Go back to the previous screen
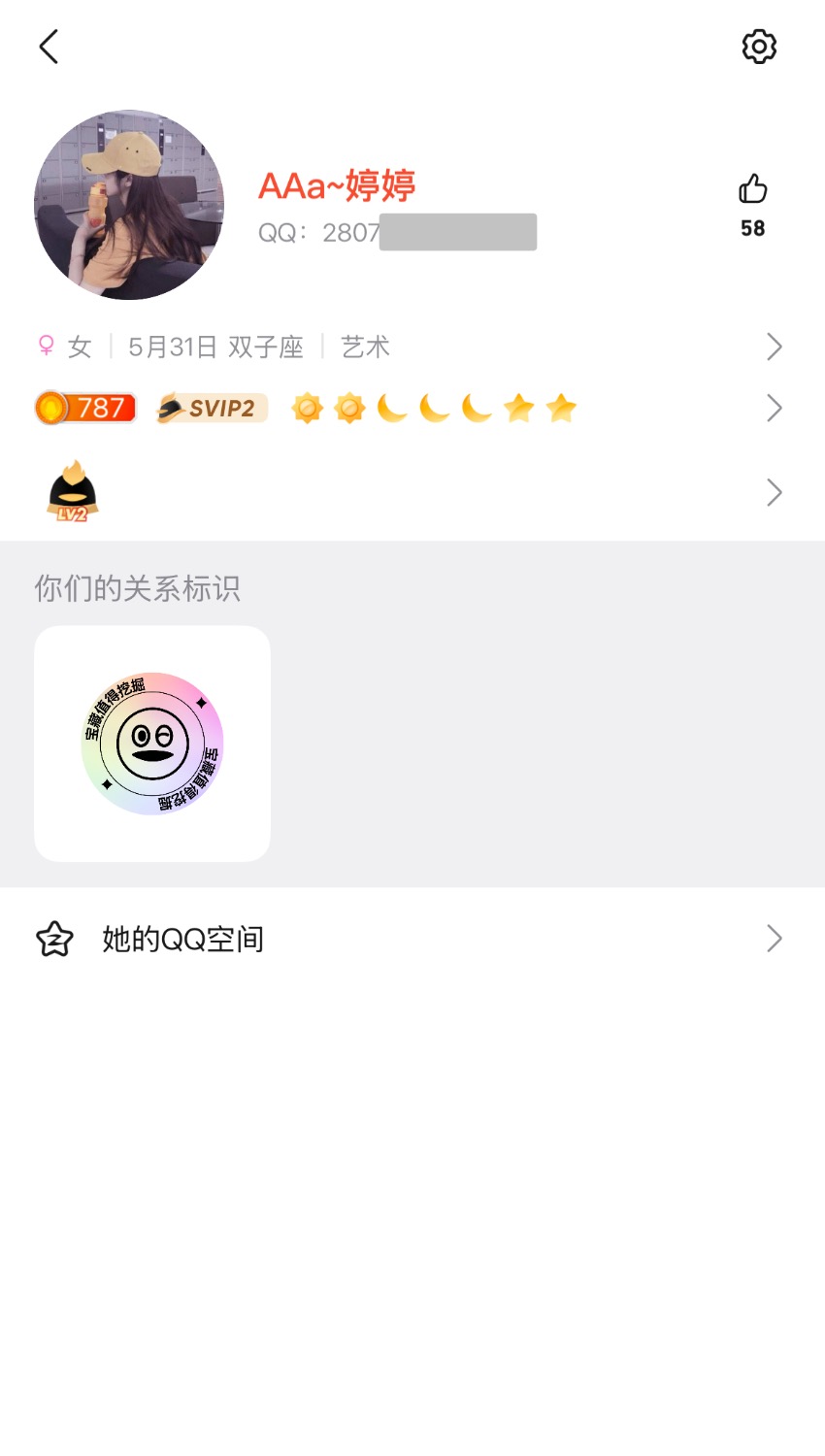Viewport: 825px width, 1456px height. [49, 47]
